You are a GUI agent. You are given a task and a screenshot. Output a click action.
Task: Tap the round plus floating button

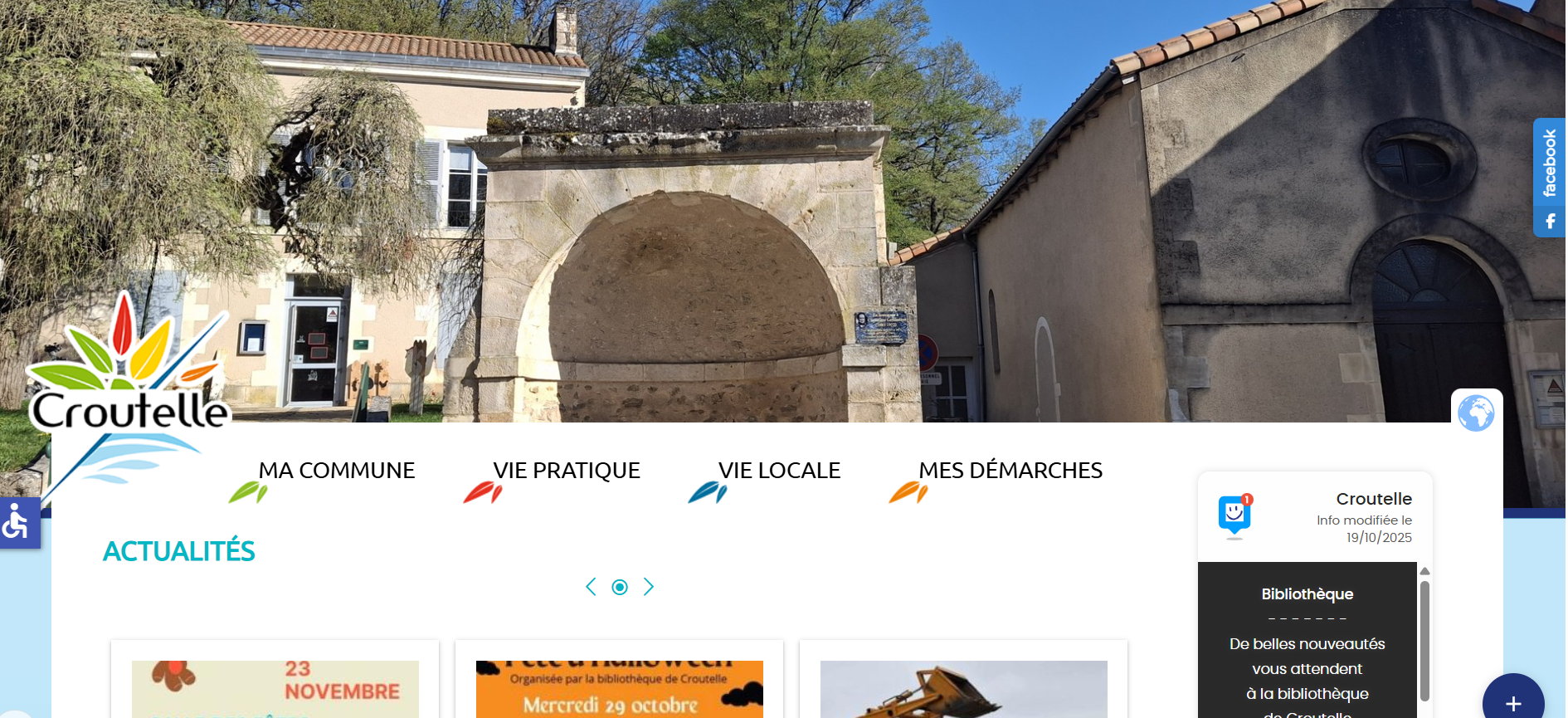pos(1513,700)
